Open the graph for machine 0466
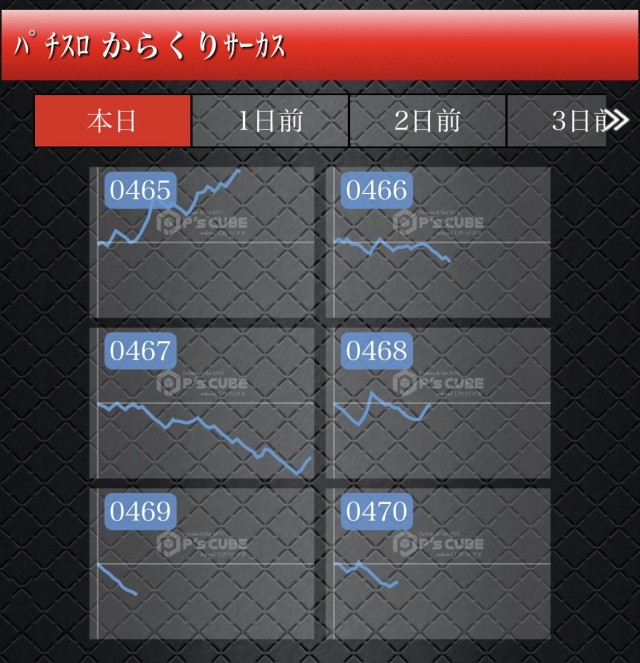The height and width of the screenshot is (663, 640). point(440,242)
